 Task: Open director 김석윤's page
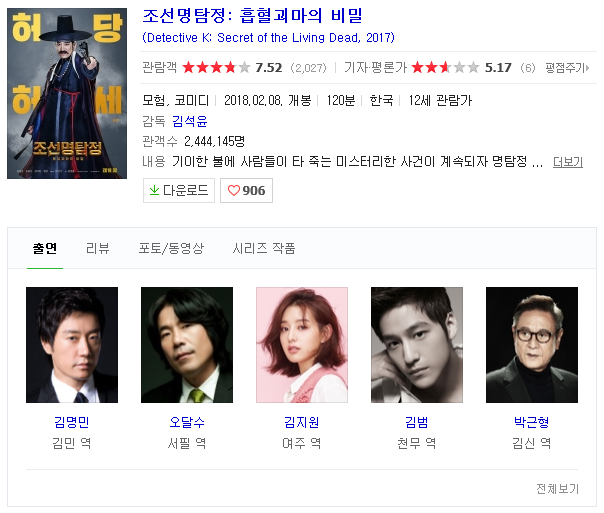pos(189,121)
